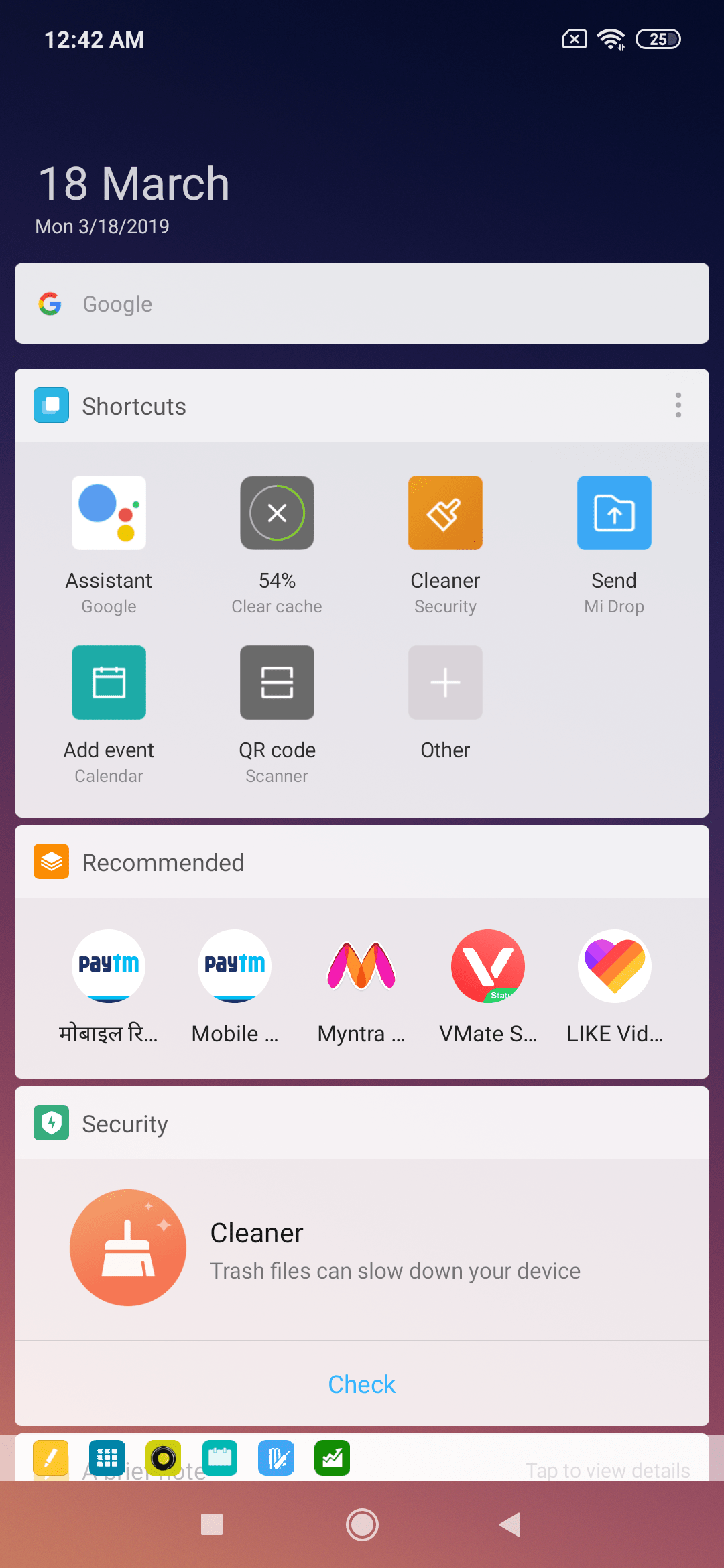Go to the home screen
Image resolution: width=724 pixels, height=1568 pixels.
pyautogui.click(x=362, y=1525)
